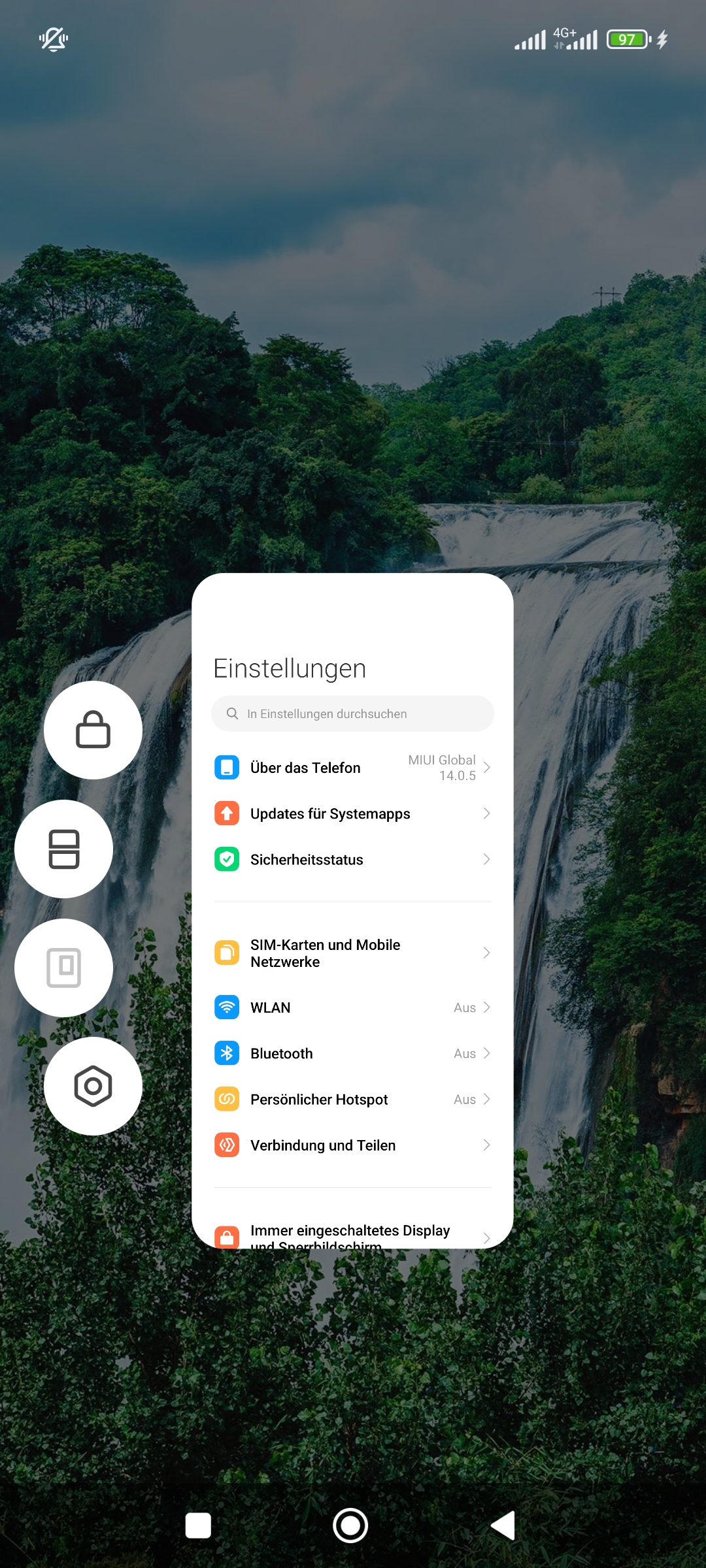
Task: Open app info via the hexagon gear icon
Action: click(x=93, y=1086)
